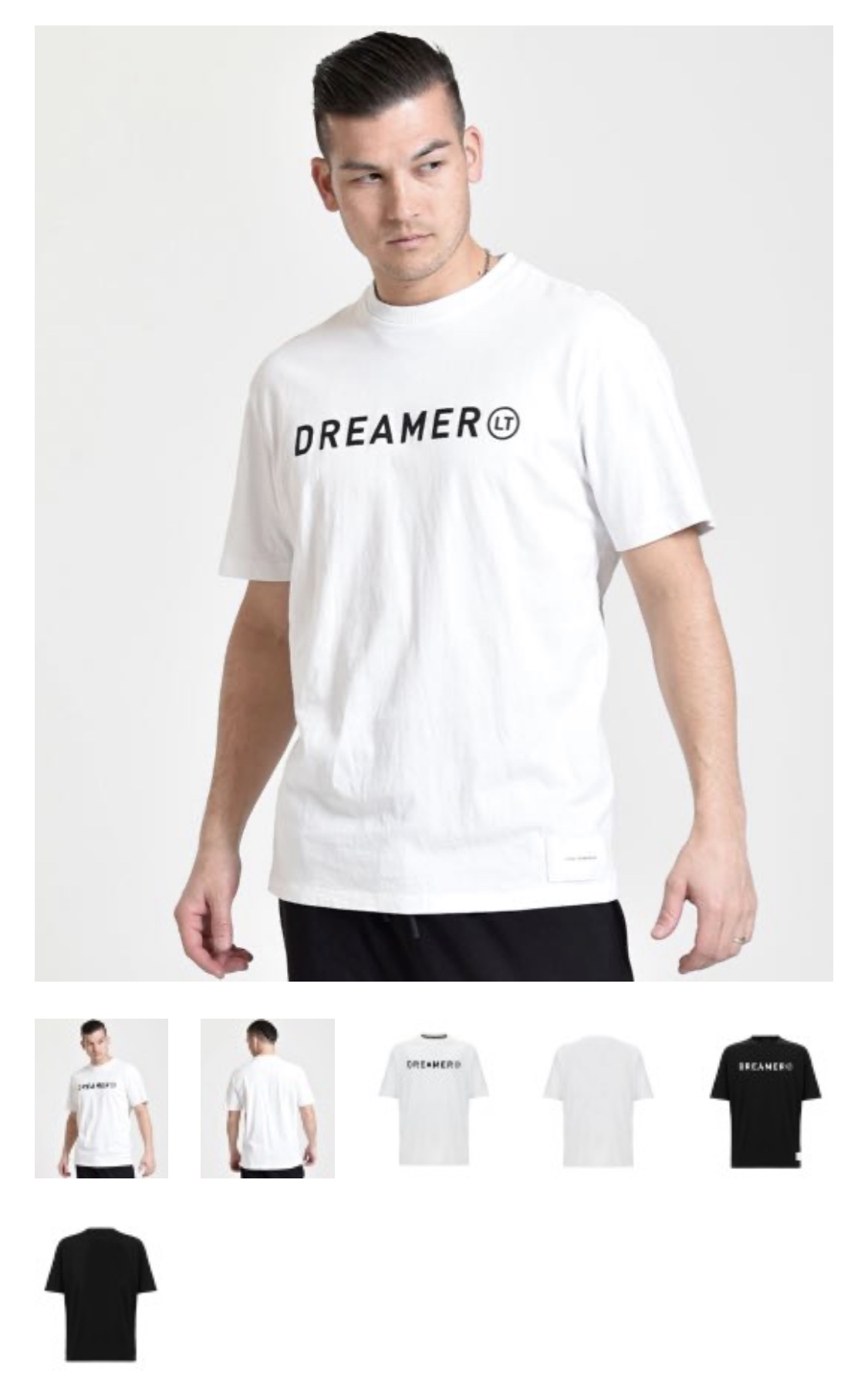View the black shirt back thumbnail

tap(101, 1293)
